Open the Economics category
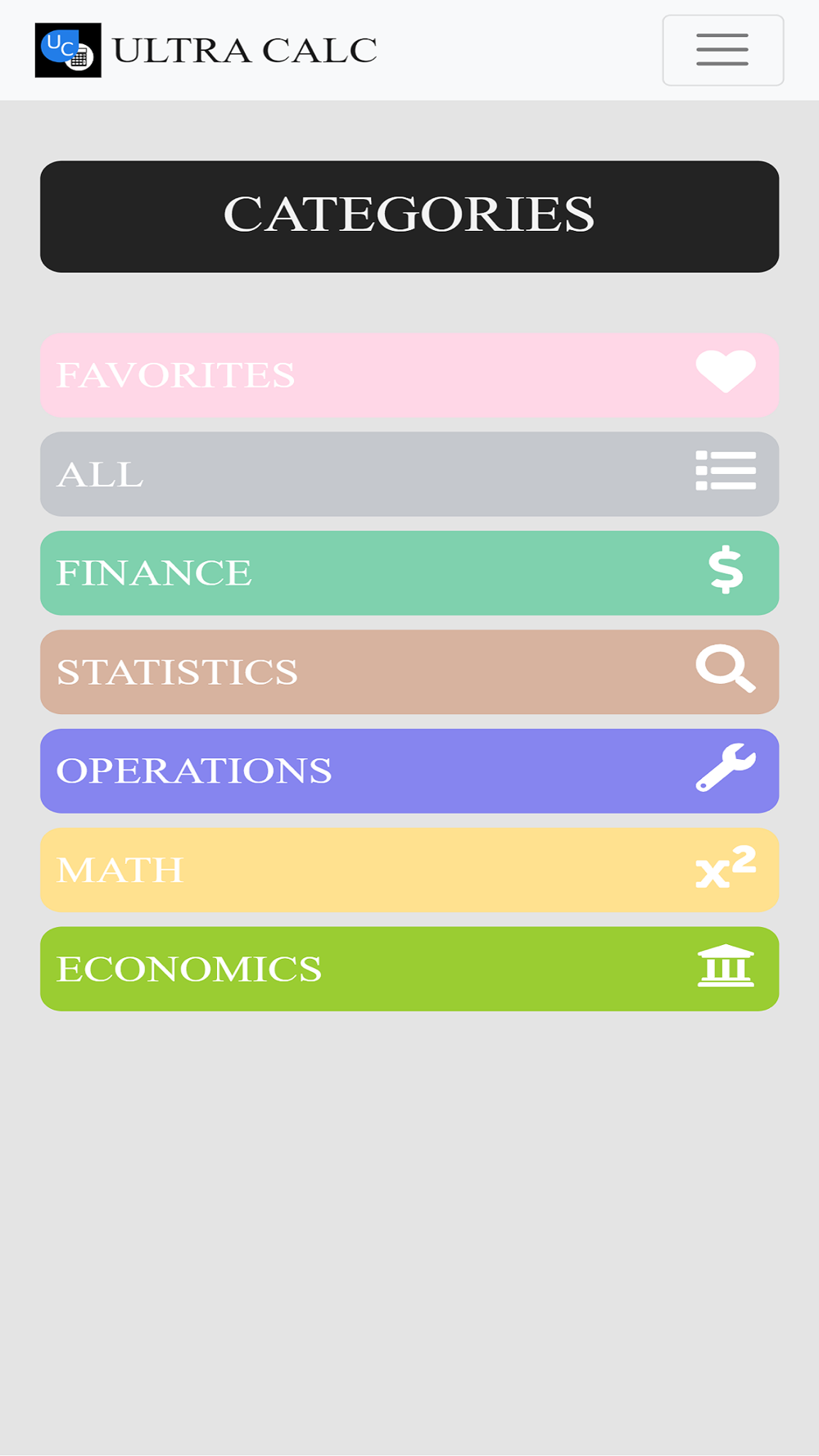Screen dimensions: 819x1456 coord(409,970)
